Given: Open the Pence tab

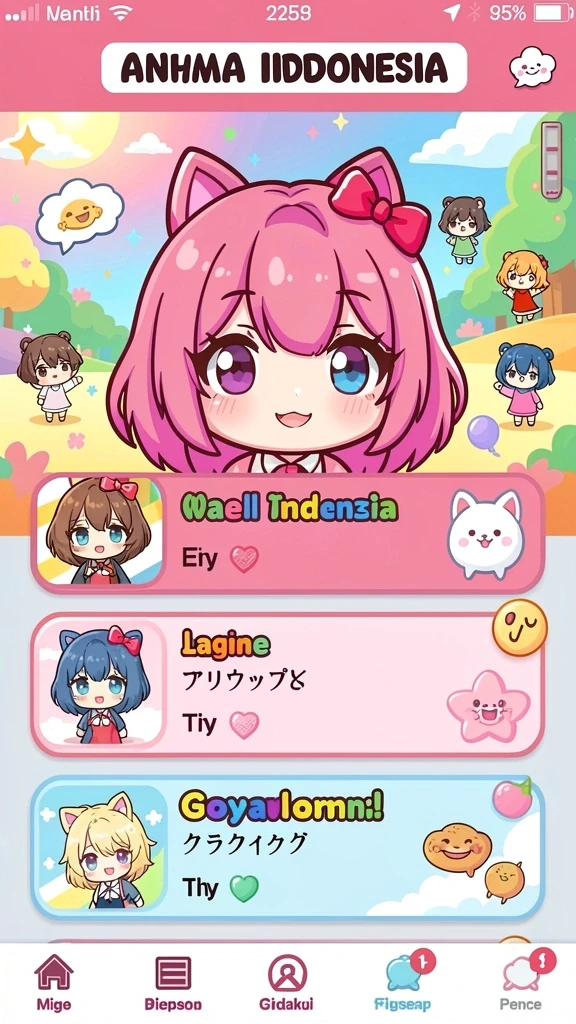Looking at the screenshot, I should (521, 983).
